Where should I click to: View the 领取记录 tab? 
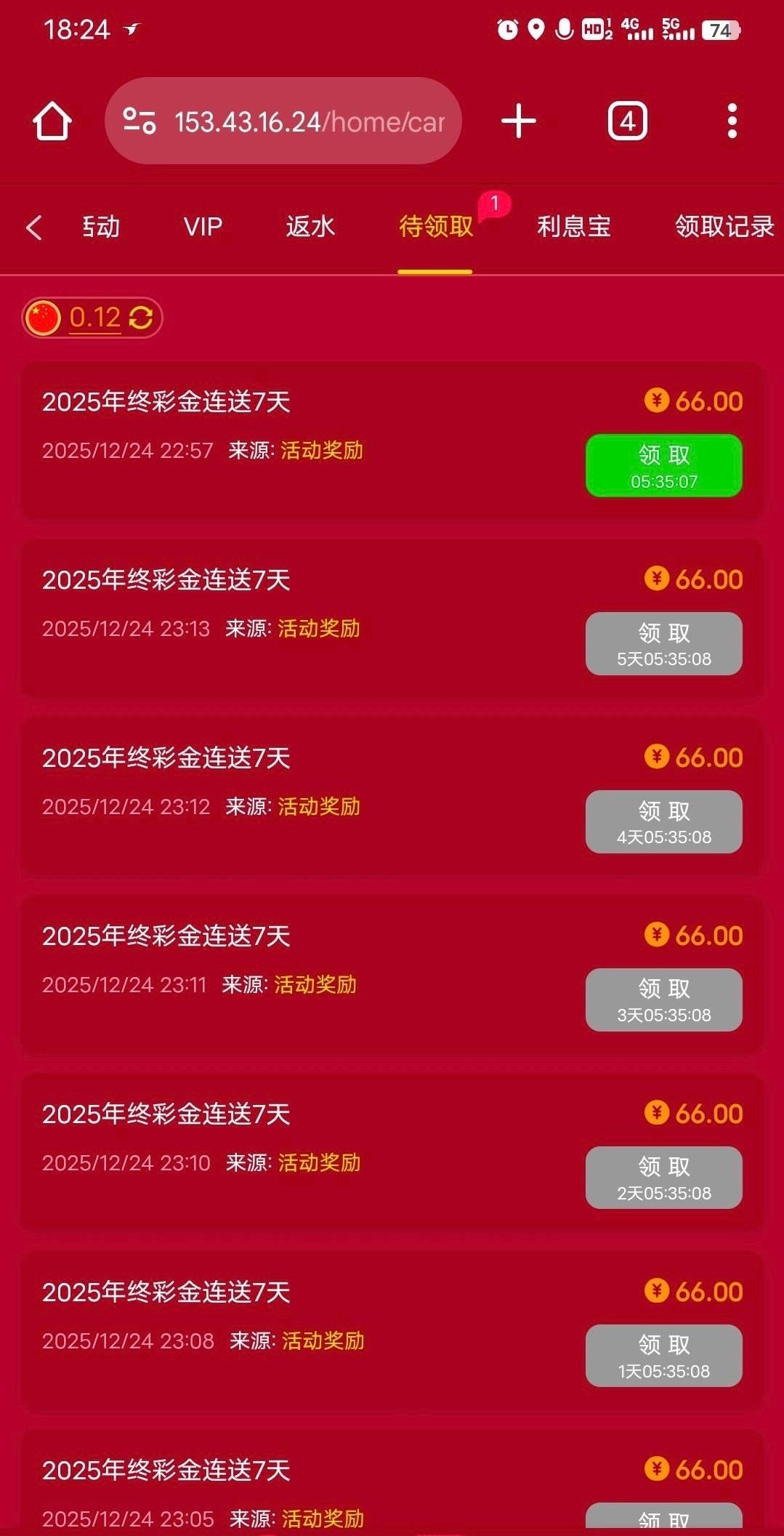[x=724, y=227]
